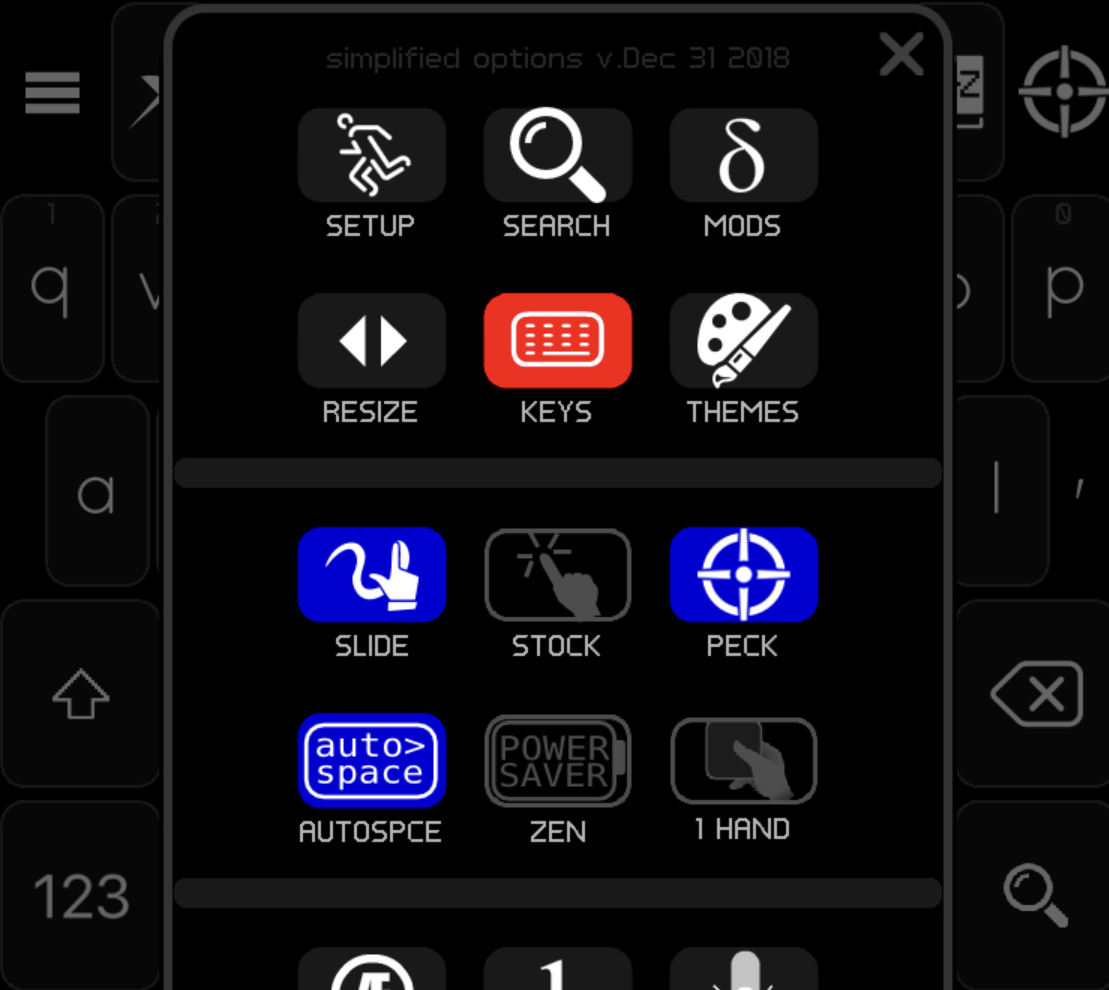Toggle the AUTOSPCE auto-space option
The width and height of the screenshot is (1109, 990).
pyautogui.click(x=371, y=760)
